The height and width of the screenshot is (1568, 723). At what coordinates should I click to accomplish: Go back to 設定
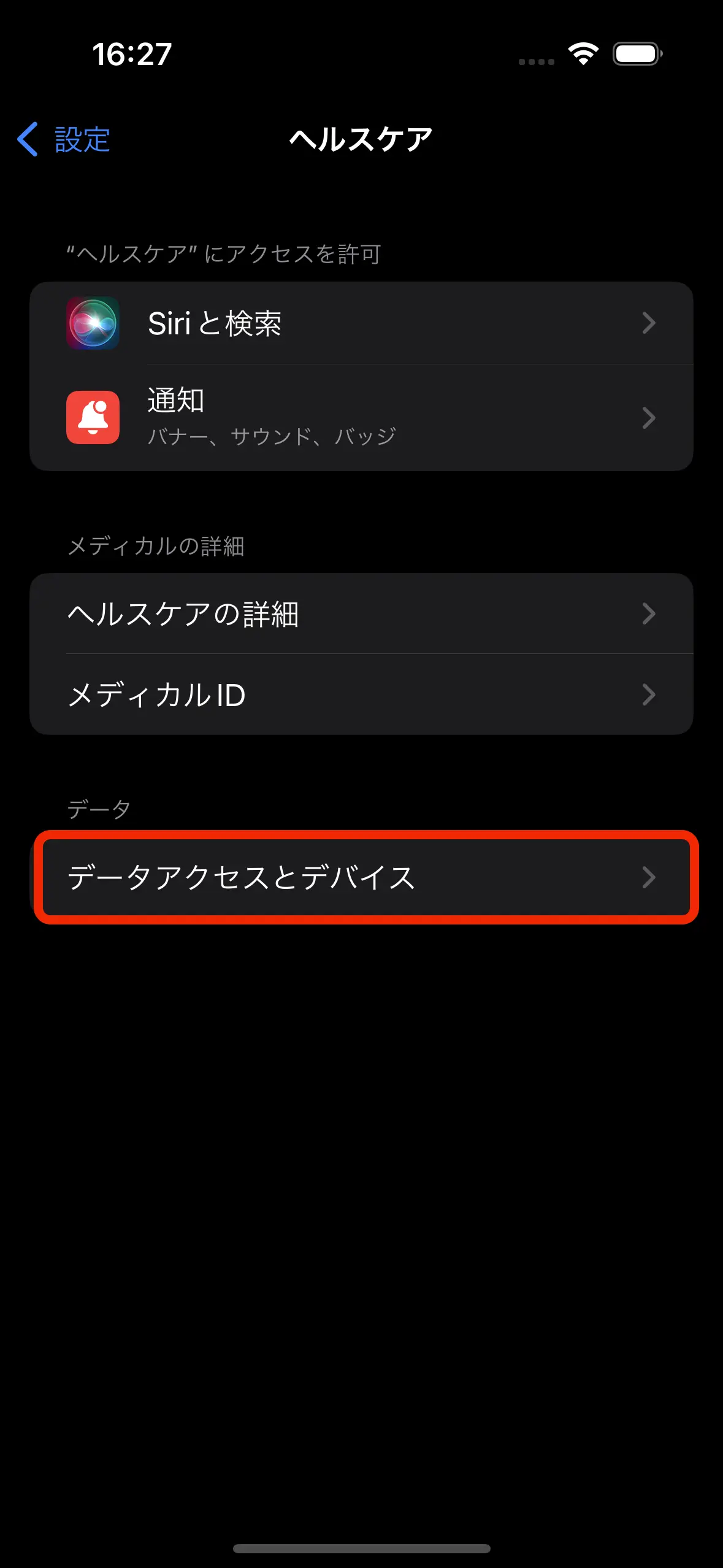[x=64, y=139]
